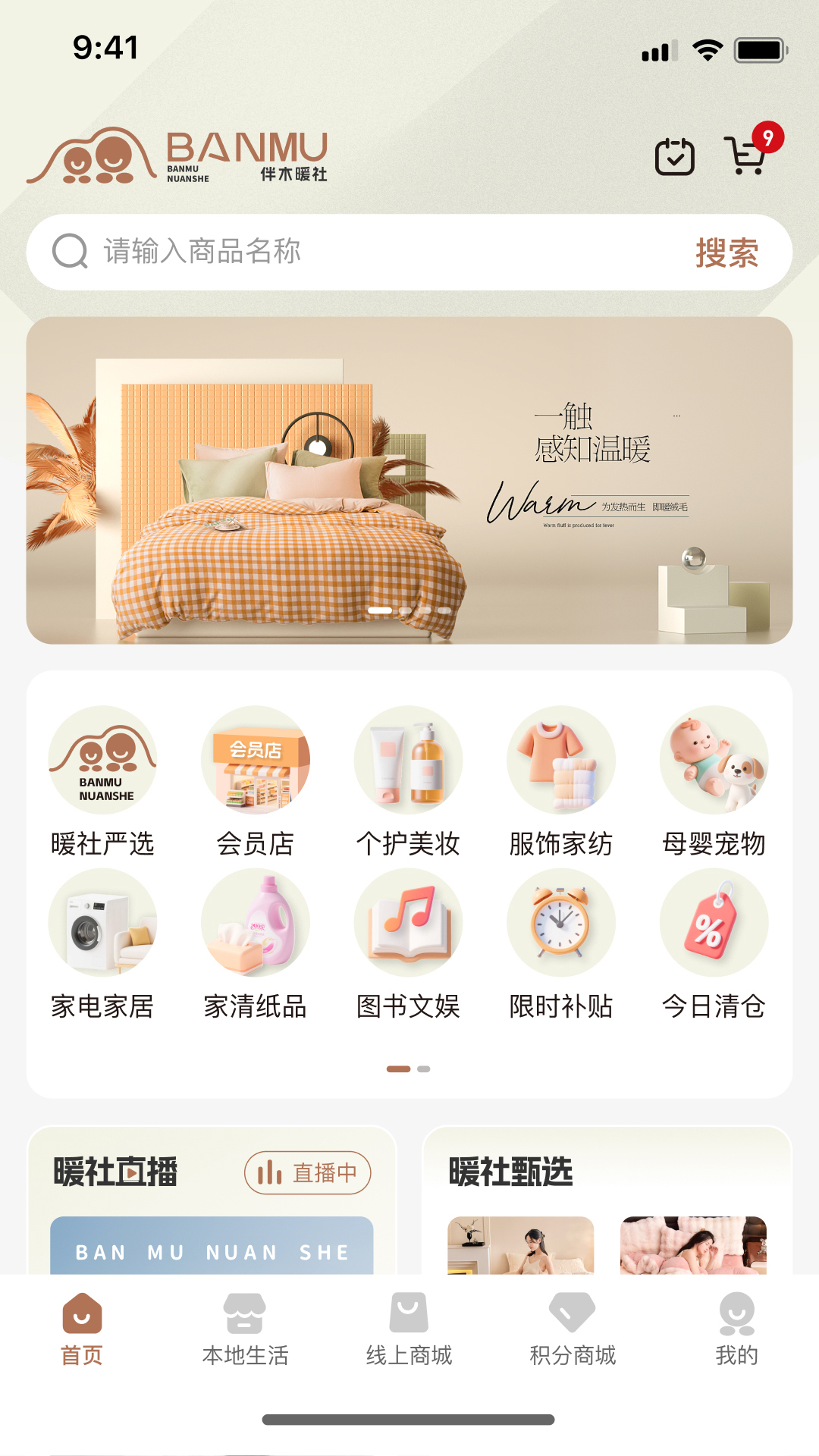Tap the 直播中 live button

pyautogui.click(x=308, y=1172)
